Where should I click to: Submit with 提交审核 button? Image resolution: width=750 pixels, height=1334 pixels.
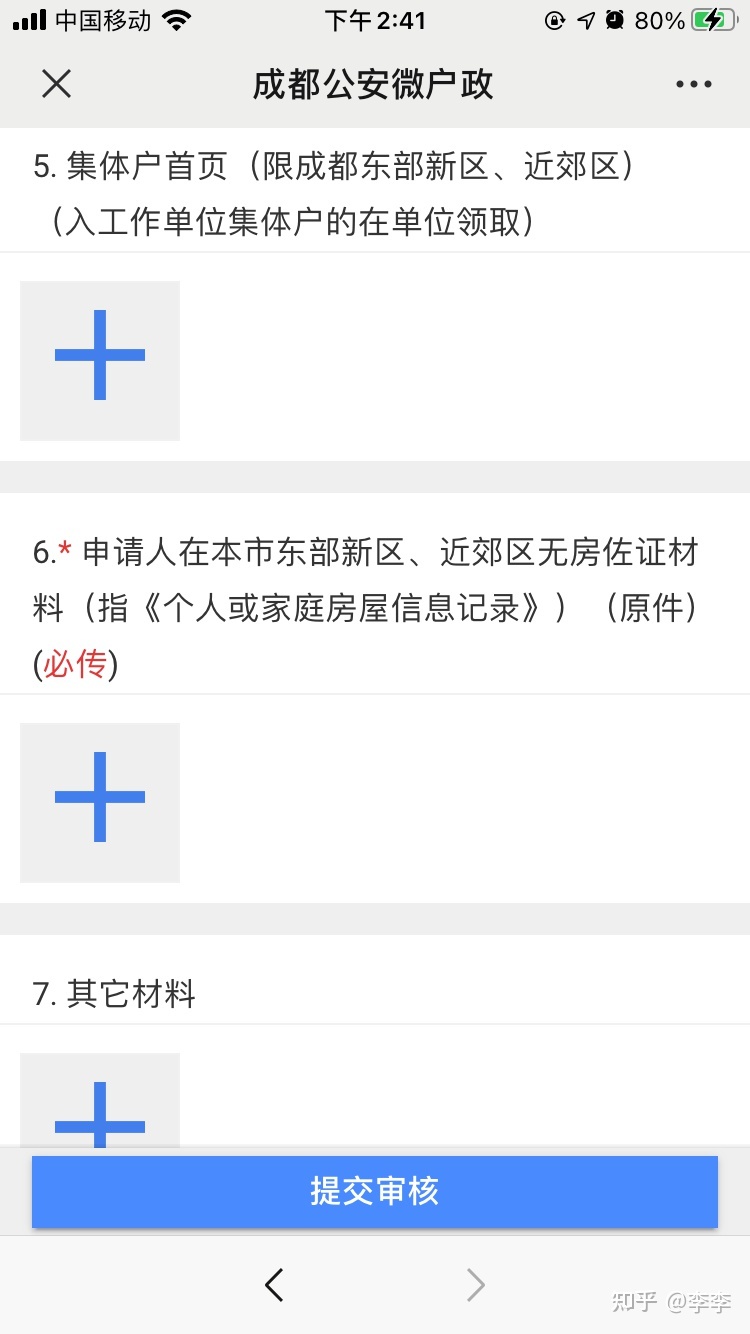tap(375, 1191)
